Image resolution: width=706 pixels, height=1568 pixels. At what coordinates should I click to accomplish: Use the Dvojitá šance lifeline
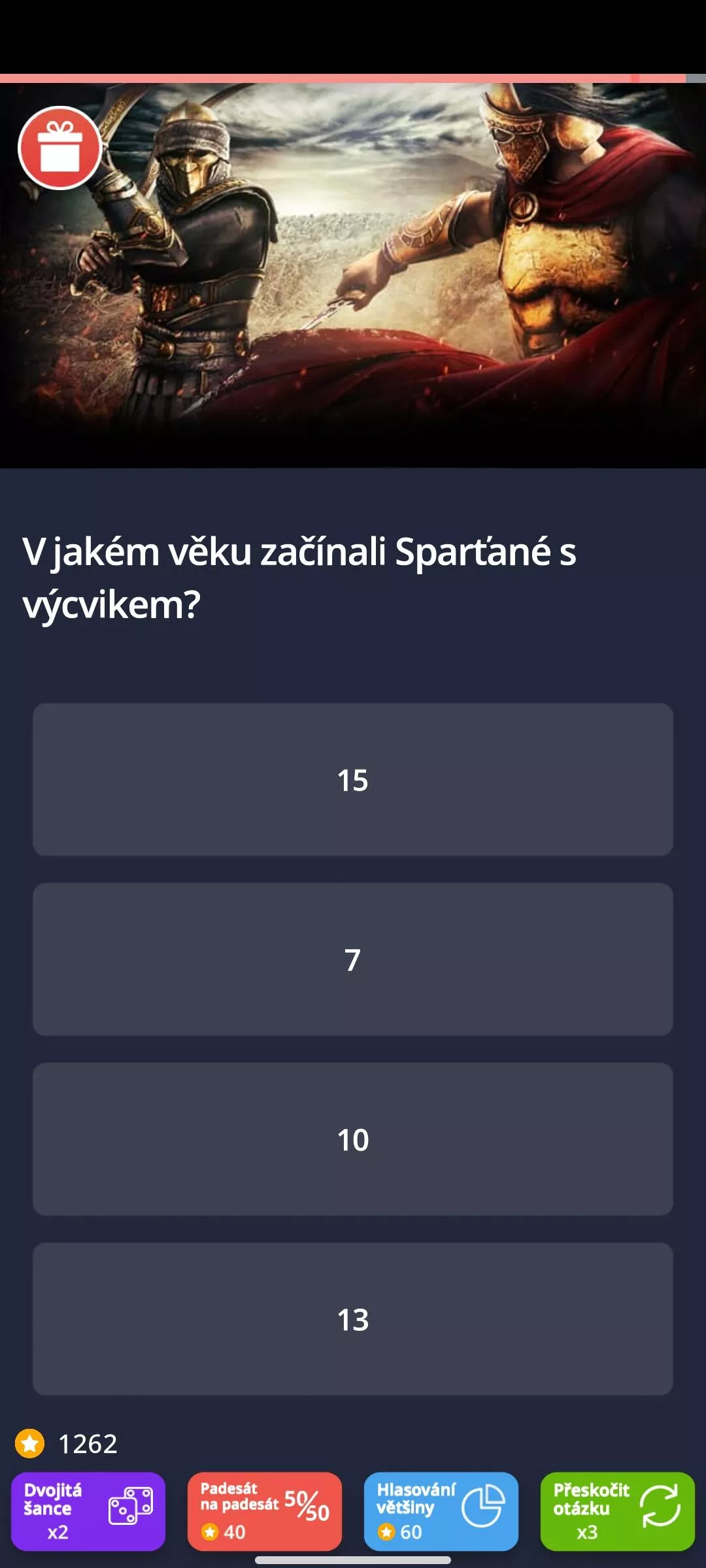click(88, 1511)
